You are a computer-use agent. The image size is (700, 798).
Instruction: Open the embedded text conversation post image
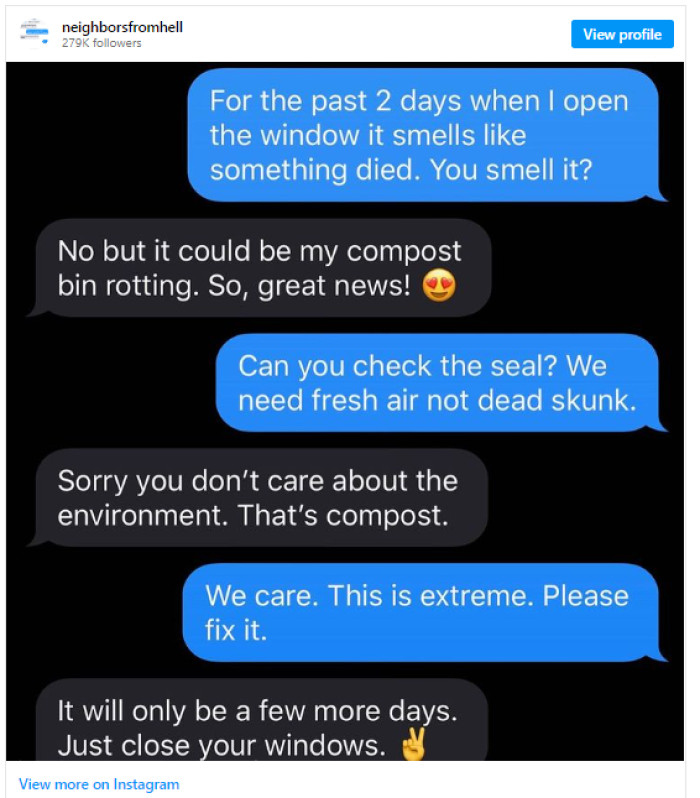(345, 410)
